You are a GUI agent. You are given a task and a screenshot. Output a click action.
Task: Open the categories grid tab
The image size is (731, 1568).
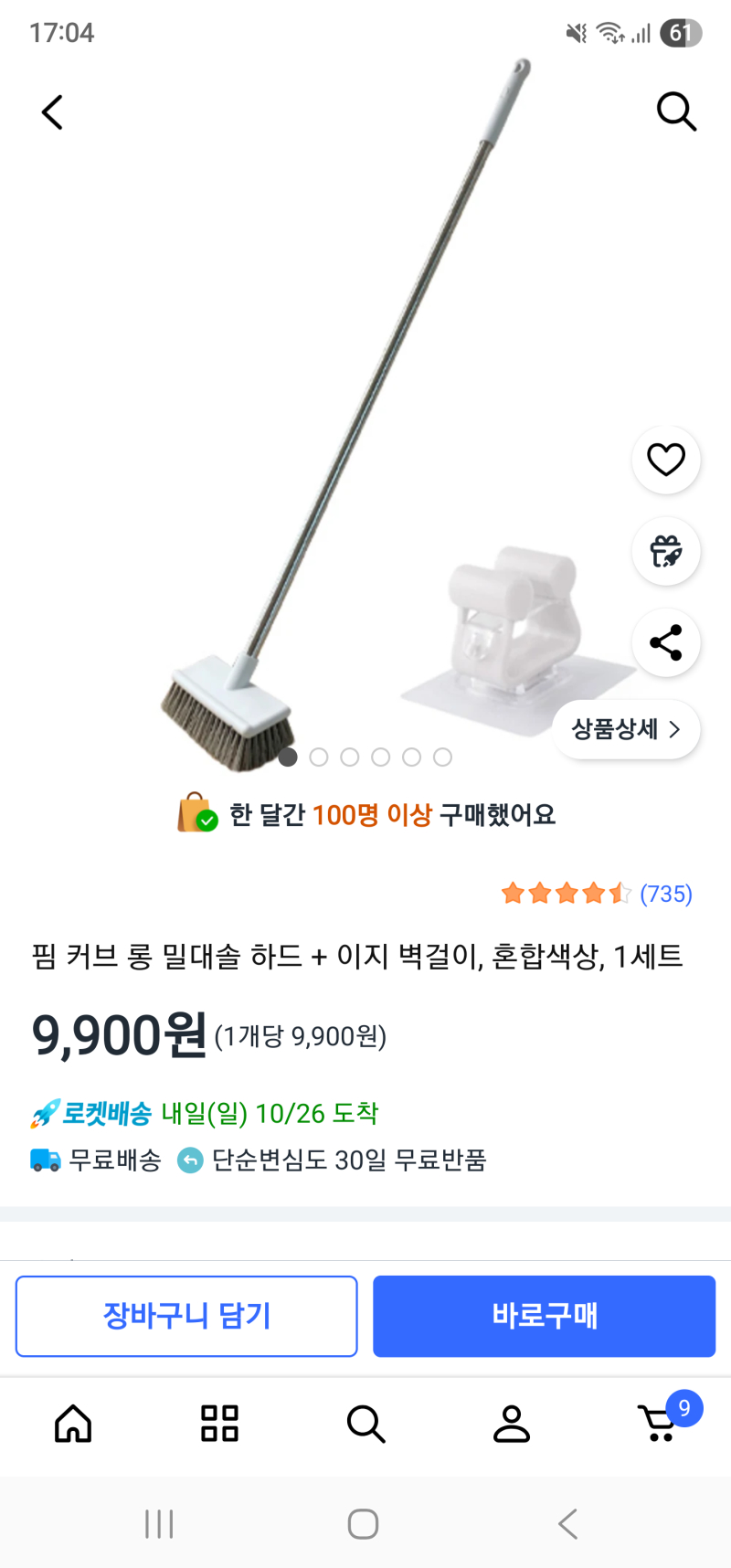click(x=219, y=1424)
